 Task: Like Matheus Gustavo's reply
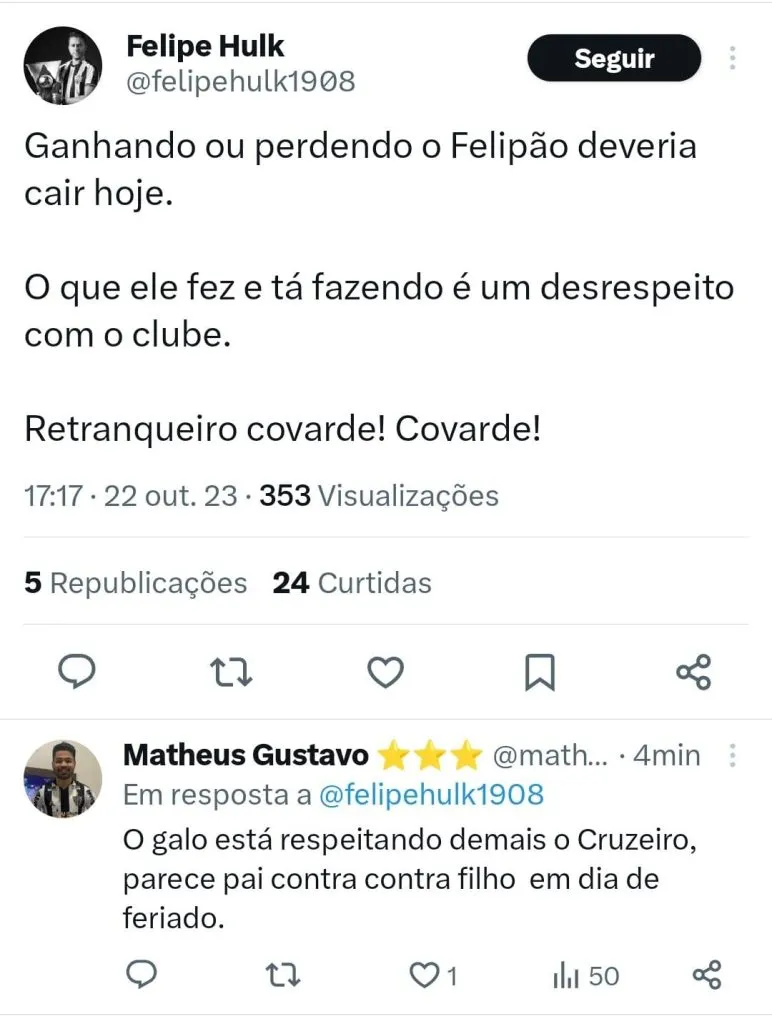pos(428,975)
